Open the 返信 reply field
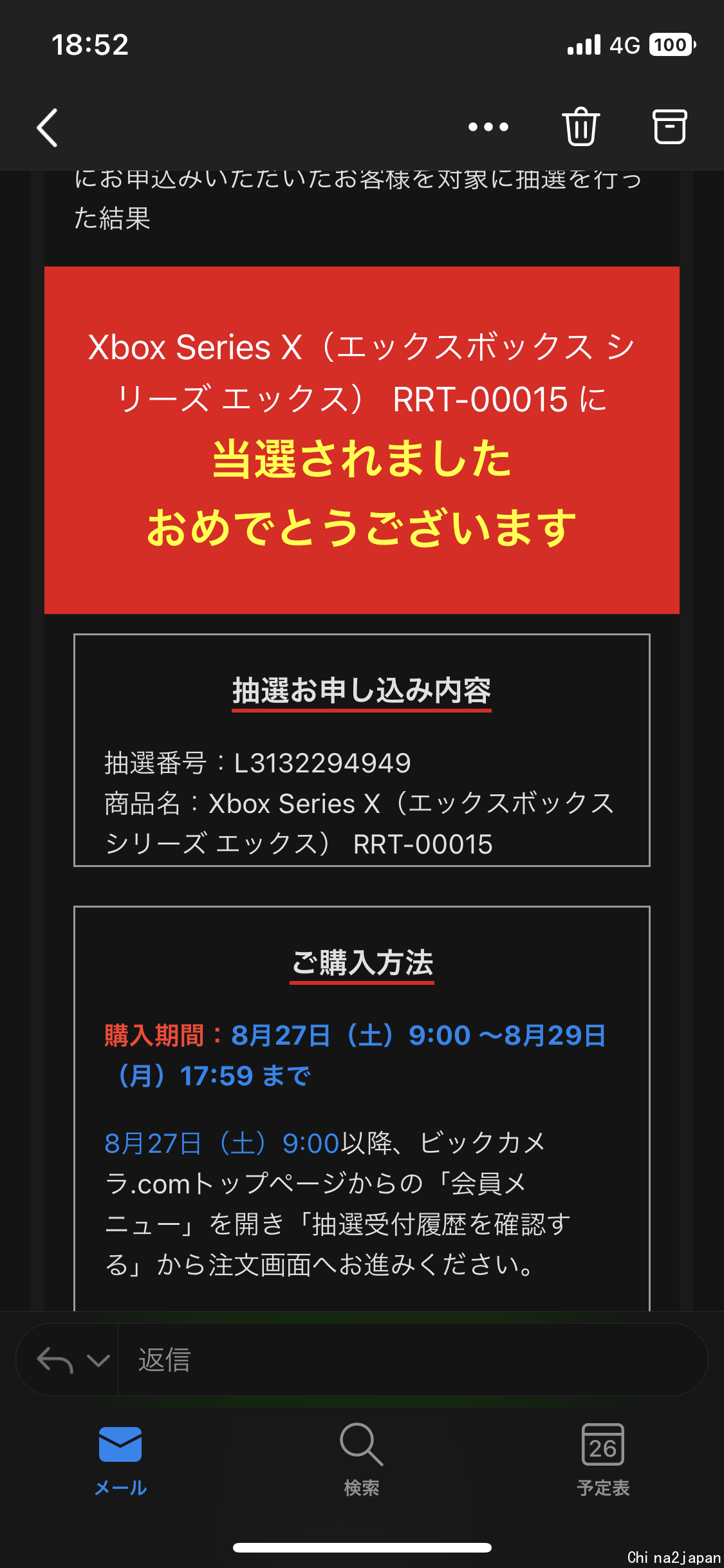Screen dimensions: 724x1568 point(412,1360)
